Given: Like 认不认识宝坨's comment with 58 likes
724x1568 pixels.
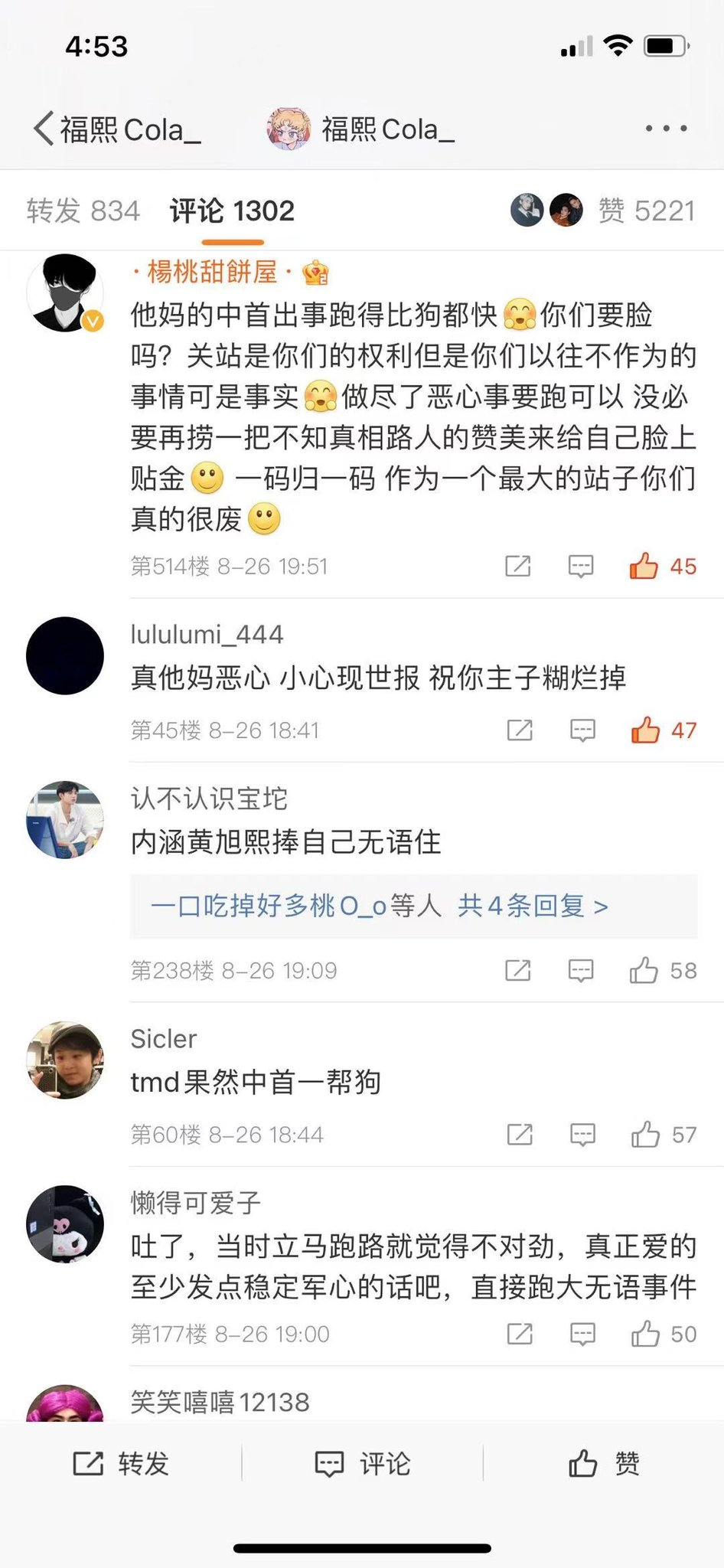Looking at the screenshot, I should (644, 971).
